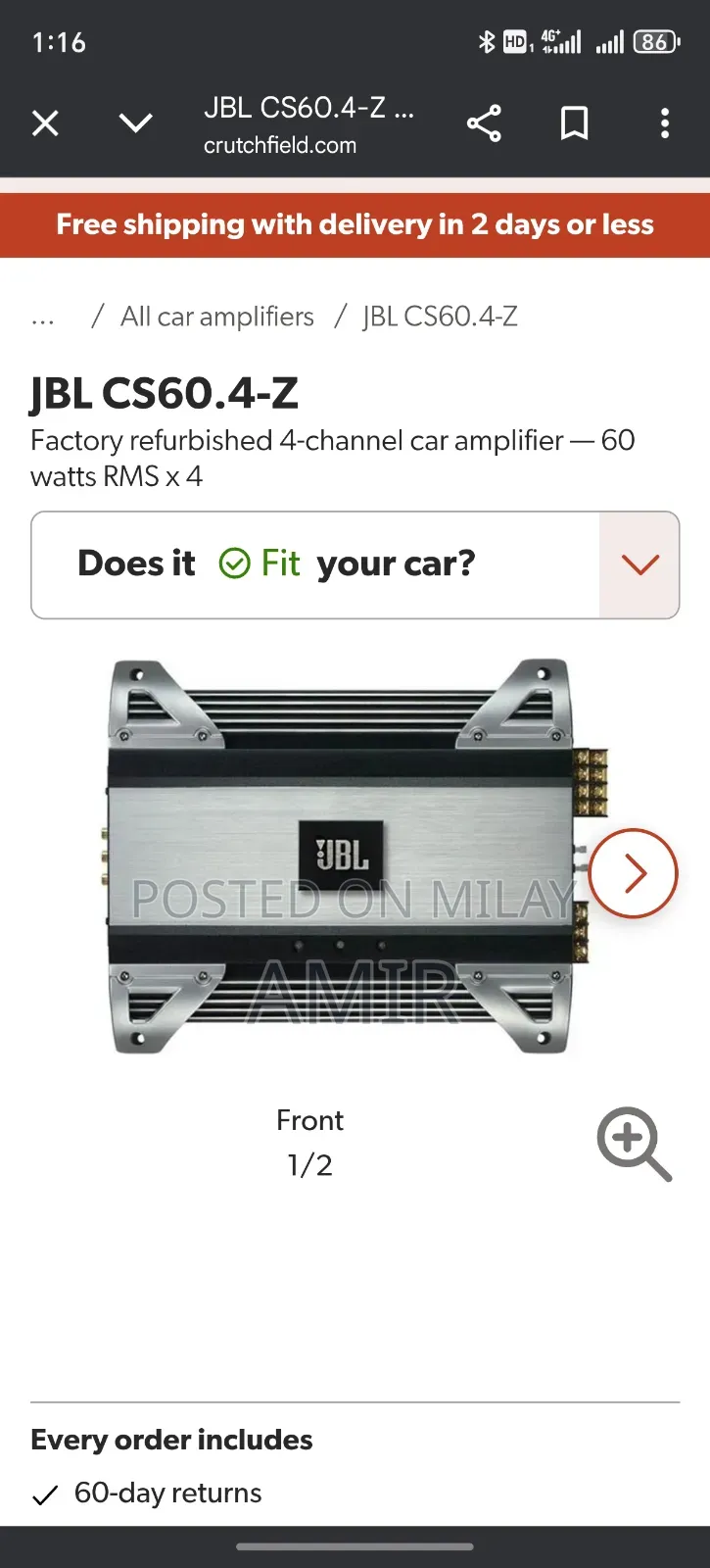
Task: Tap the green Fit checkmark icon
Action: (x=234, y=563)
